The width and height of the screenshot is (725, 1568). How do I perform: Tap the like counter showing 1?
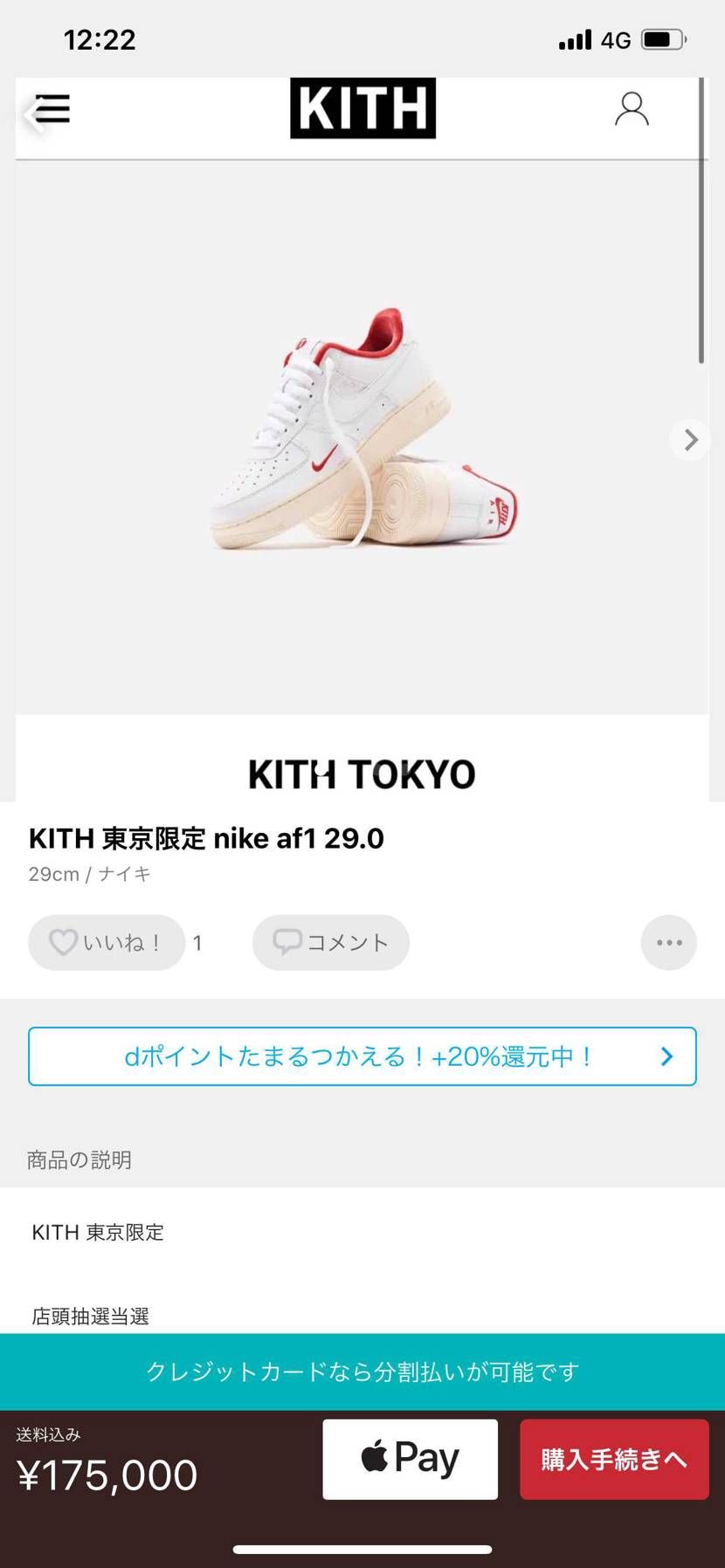pos(197,942)
